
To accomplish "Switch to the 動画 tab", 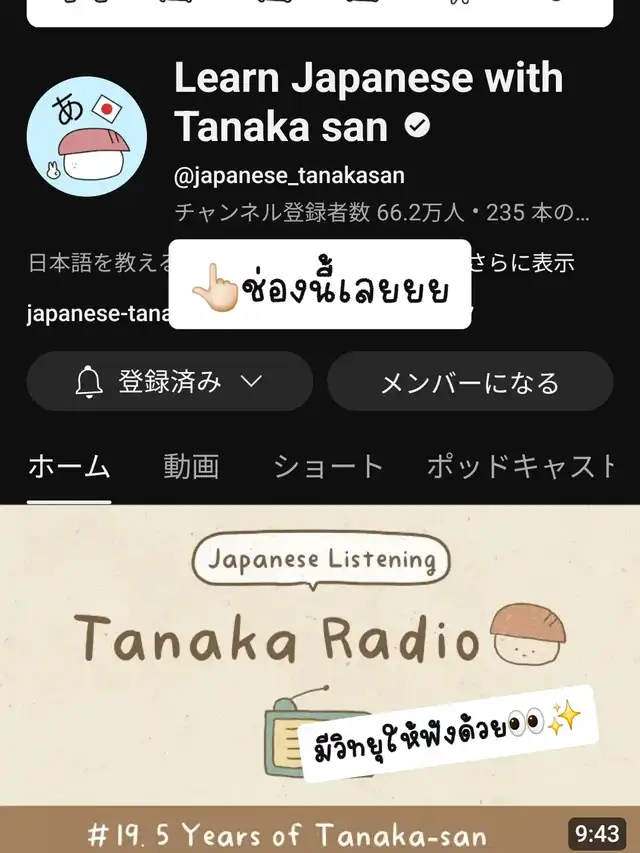I will point(191,466).
